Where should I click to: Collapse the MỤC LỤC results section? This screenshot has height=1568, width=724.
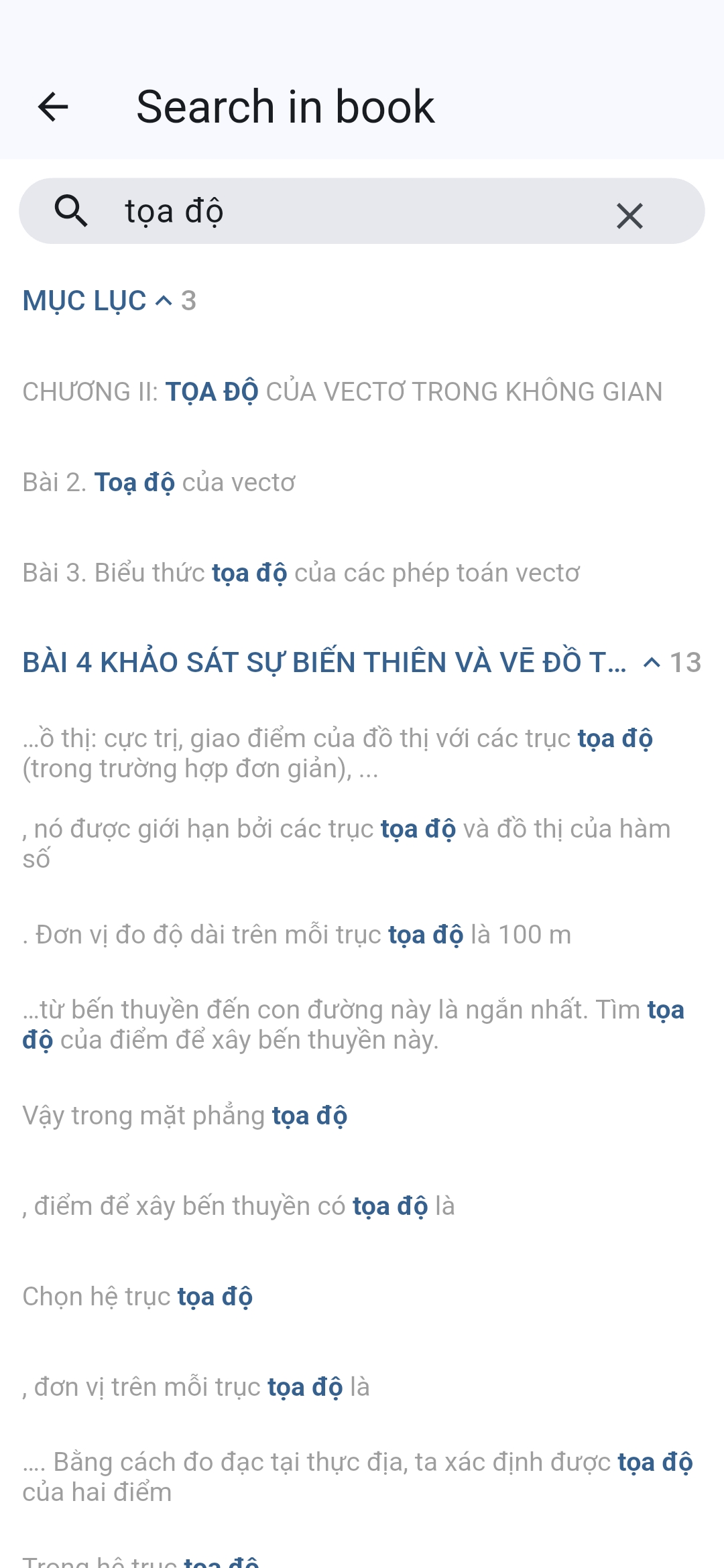point(163,301)
